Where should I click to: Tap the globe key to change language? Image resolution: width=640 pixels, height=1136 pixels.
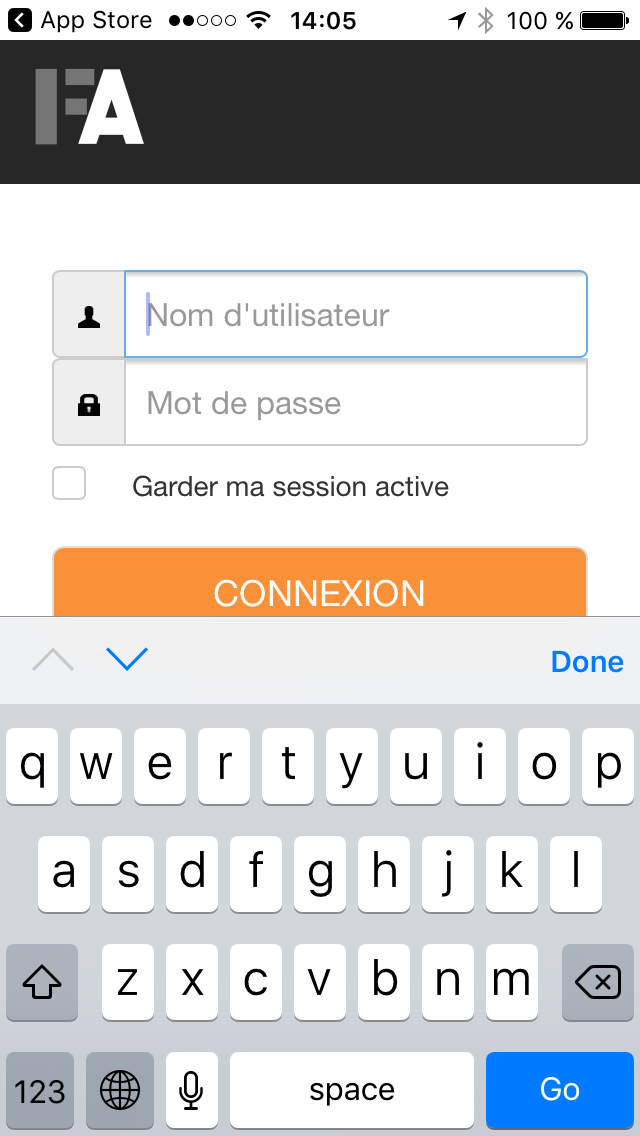tap(120, 1090)
